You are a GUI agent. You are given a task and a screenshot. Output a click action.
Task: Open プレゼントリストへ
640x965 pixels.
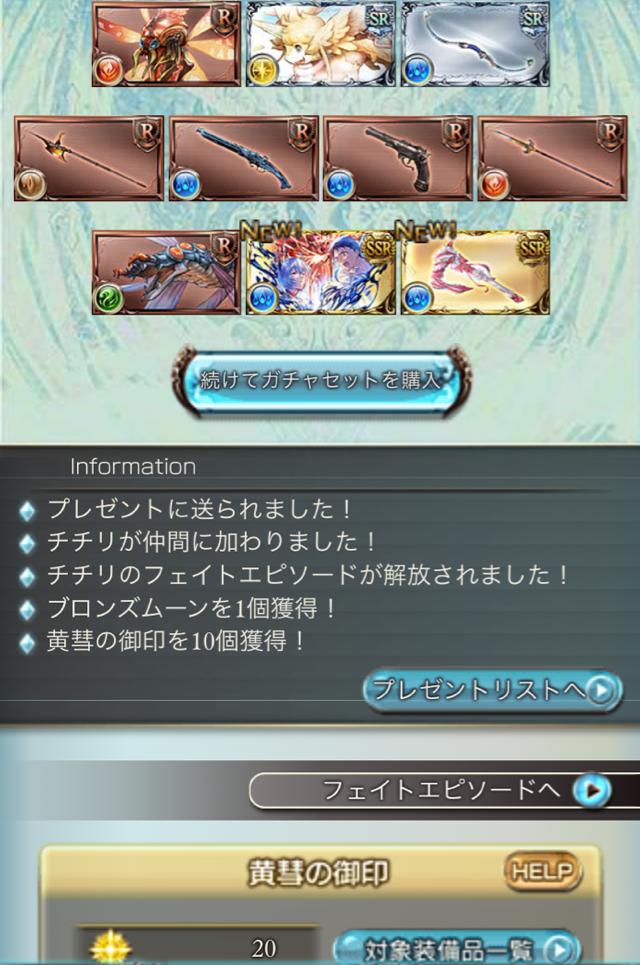(491, 691)
